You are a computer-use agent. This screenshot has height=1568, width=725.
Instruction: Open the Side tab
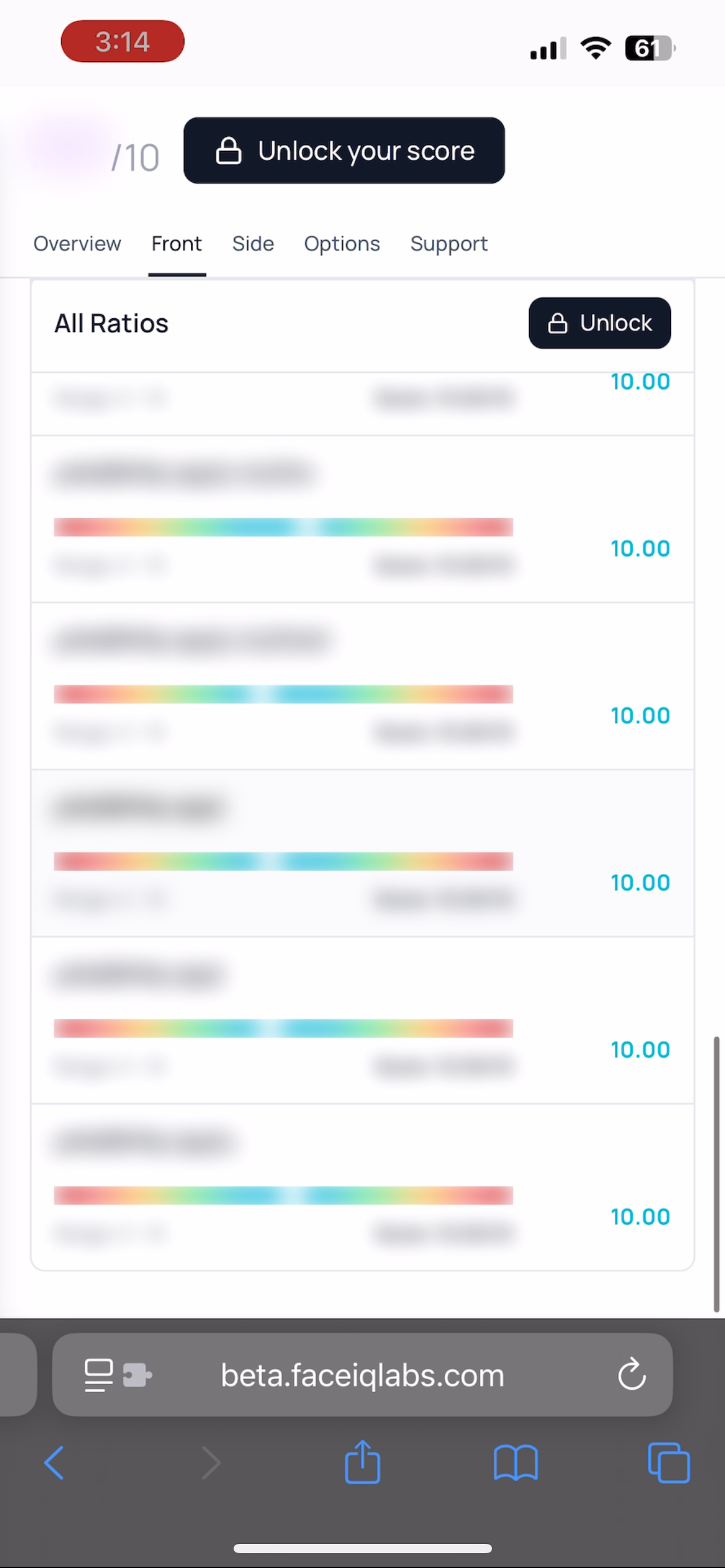click(x=253, y=244)
